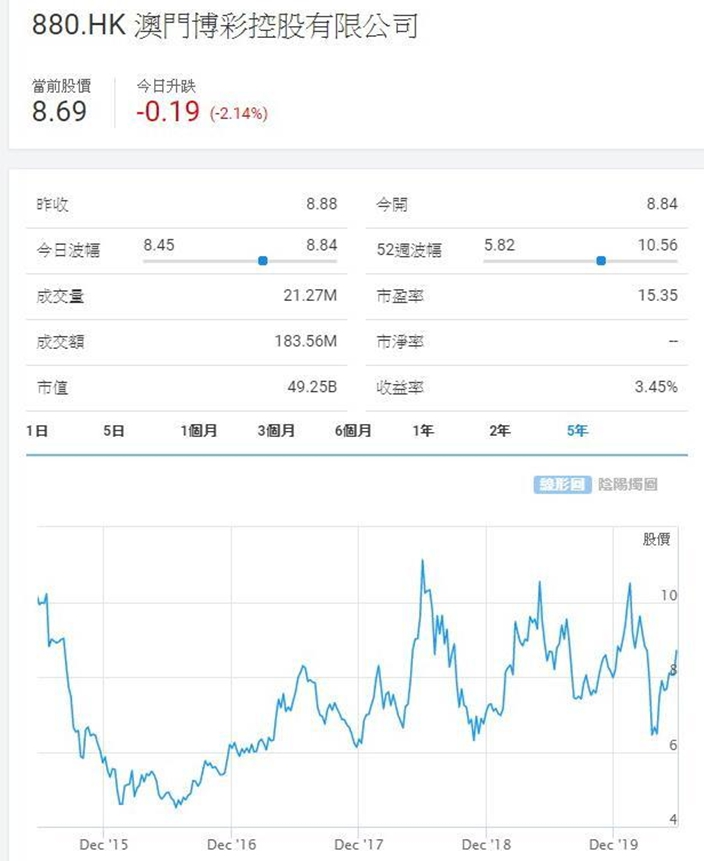Choose the 6個月 chart period
Screen dimensions: 704x861
tap(353, 430)
